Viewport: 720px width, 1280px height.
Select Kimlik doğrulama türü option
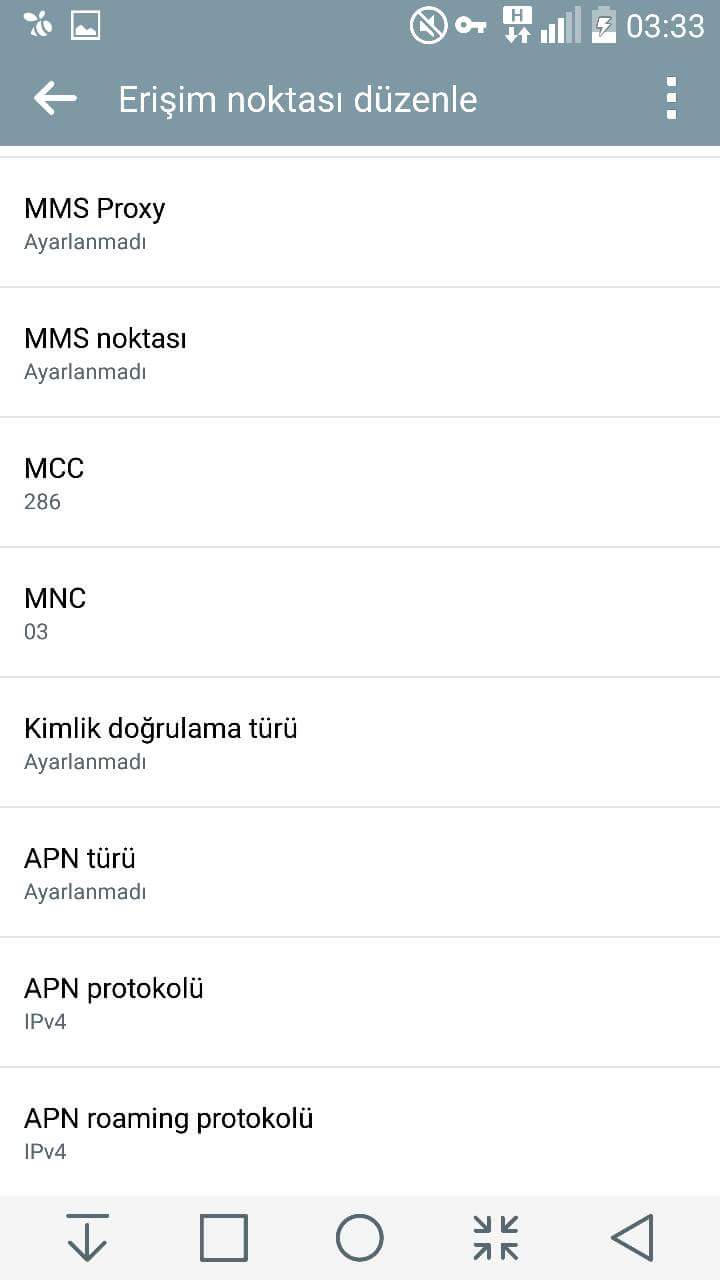click(360, 743)
